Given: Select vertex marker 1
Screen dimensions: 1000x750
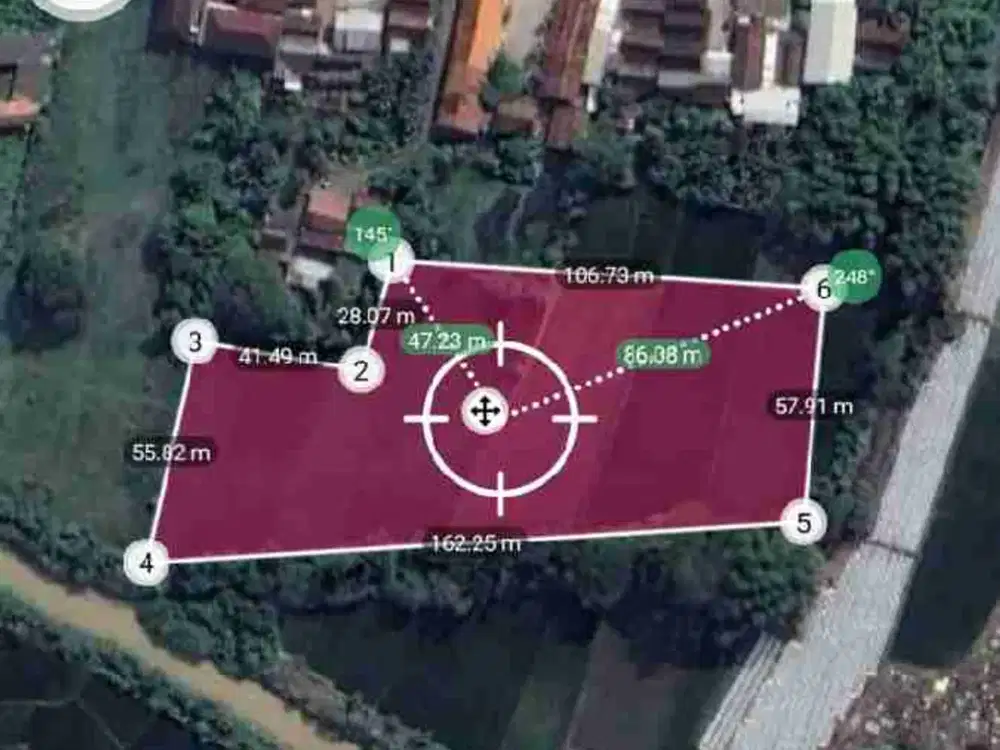Looking at the screenshot, I should coord(392,263).
